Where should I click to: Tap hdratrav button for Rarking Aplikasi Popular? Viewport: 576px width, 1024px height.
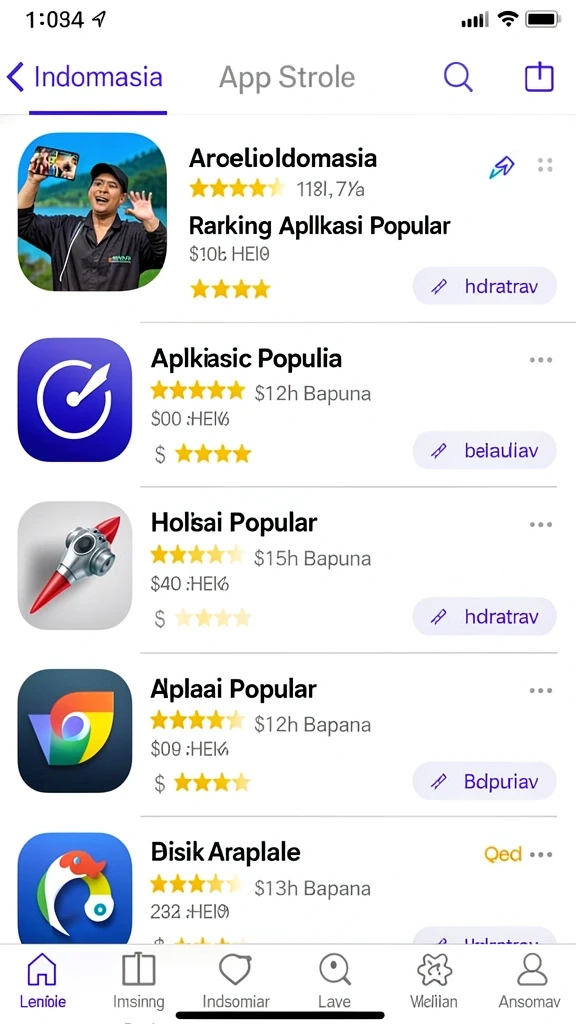(485, 286)
